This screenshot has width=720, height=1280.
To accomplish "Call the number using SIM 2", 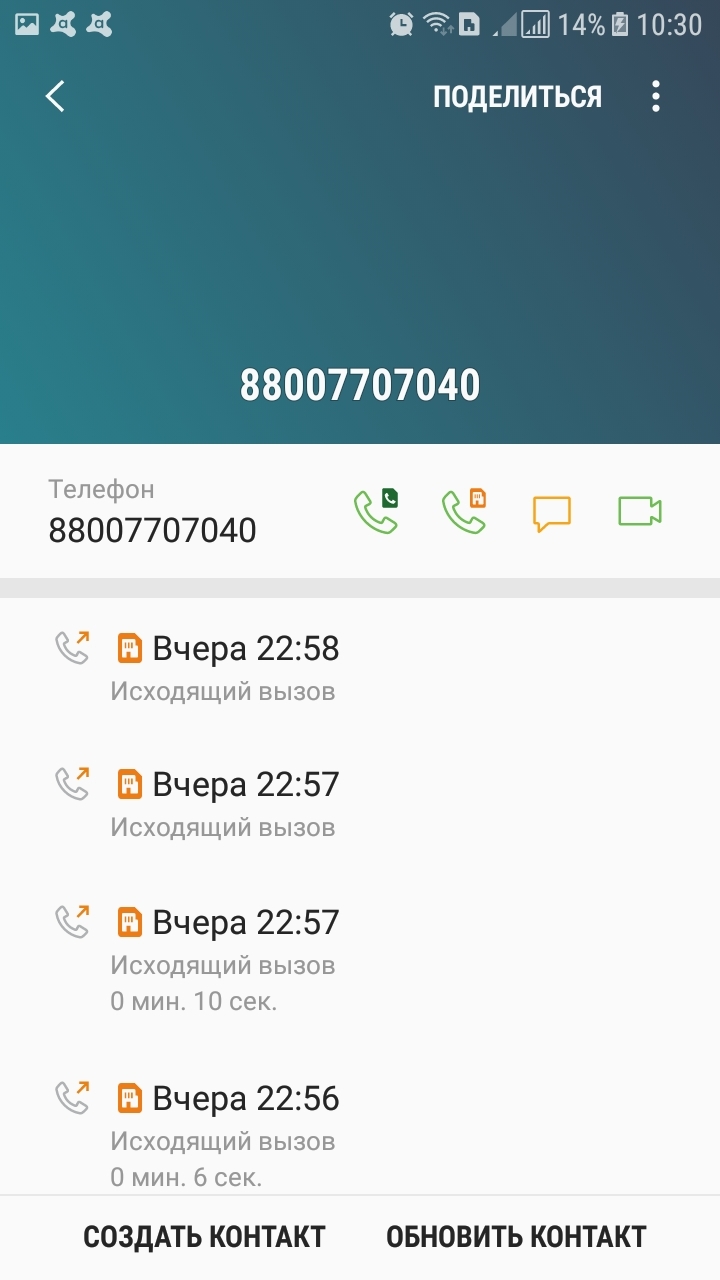I will point(464,511).
